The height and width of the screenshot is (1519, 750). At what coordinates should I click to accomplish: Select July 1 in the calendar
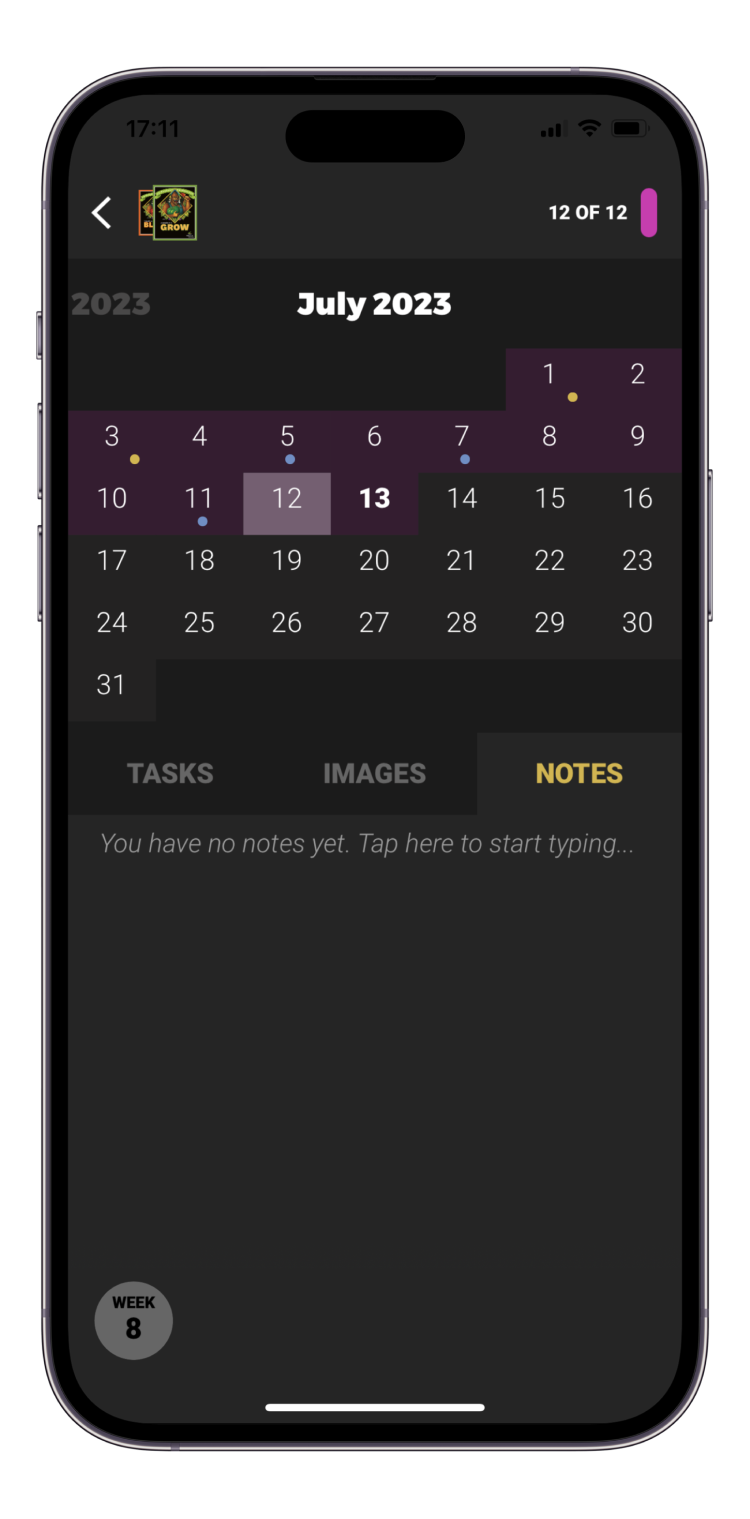pos(549,374)
